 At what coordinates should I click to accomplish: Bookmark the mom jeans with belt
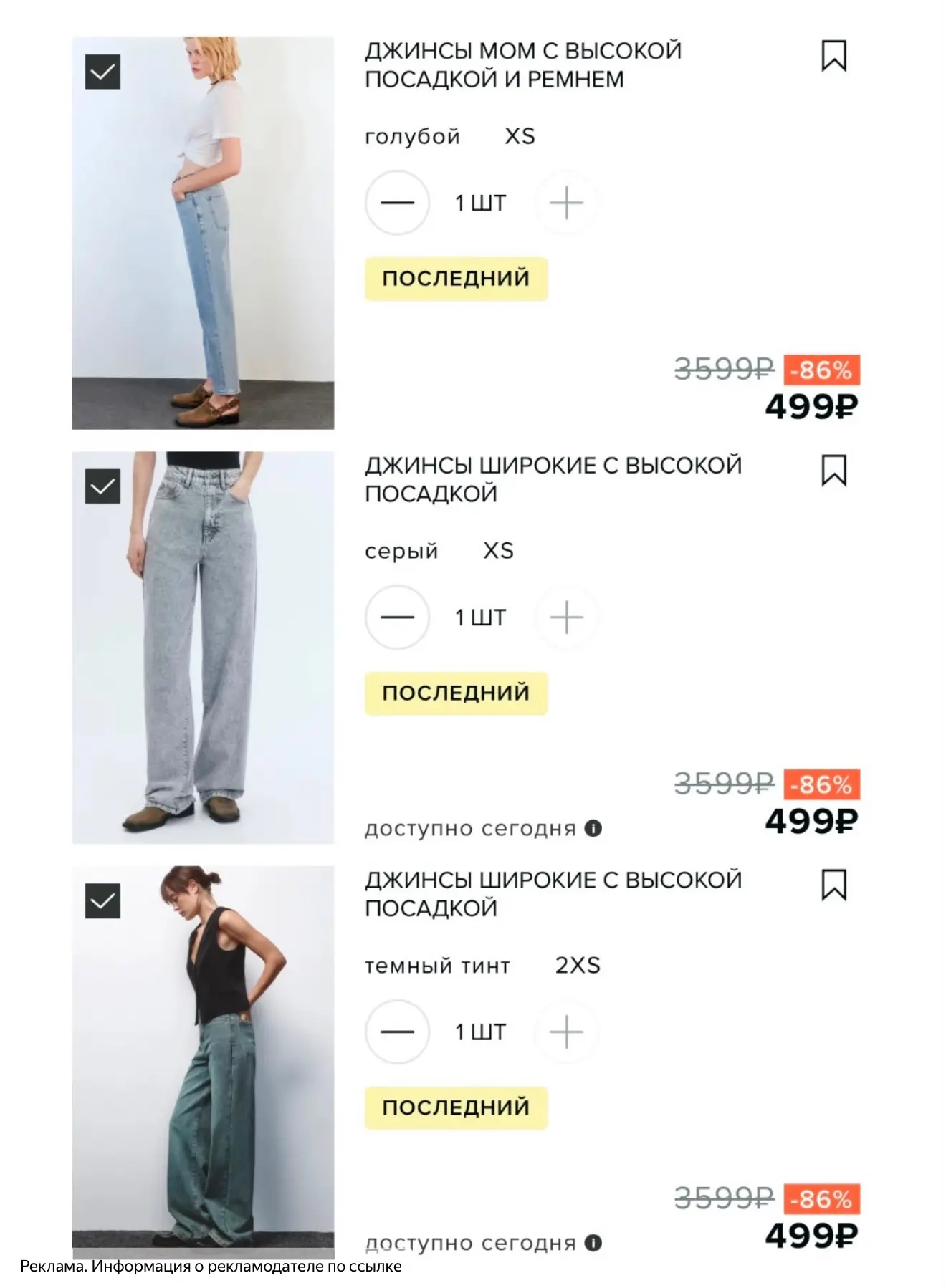(833, 56)
